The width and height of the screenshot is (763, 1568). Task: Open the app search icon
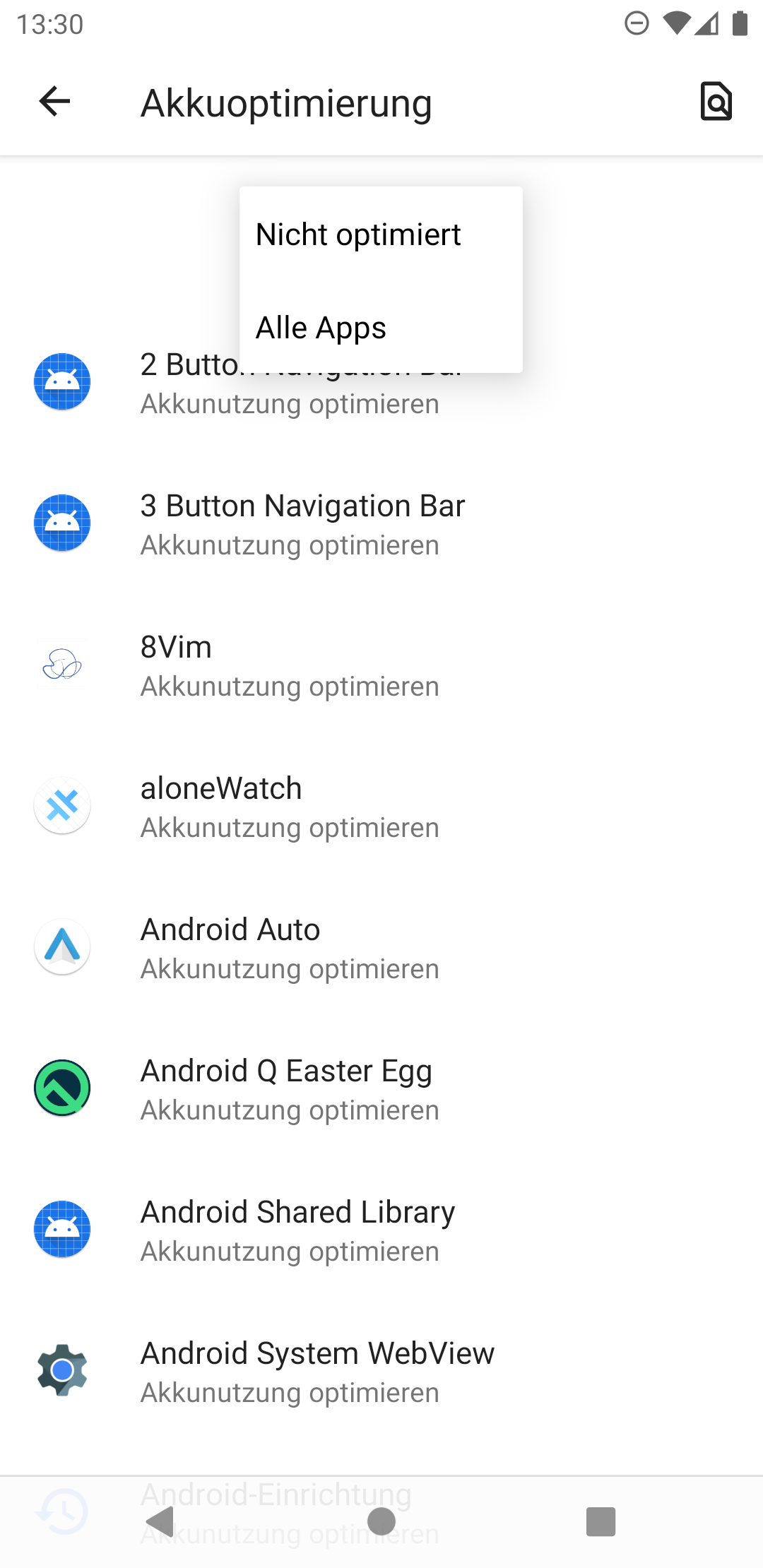pyautogui.click(x=716, y=102)
